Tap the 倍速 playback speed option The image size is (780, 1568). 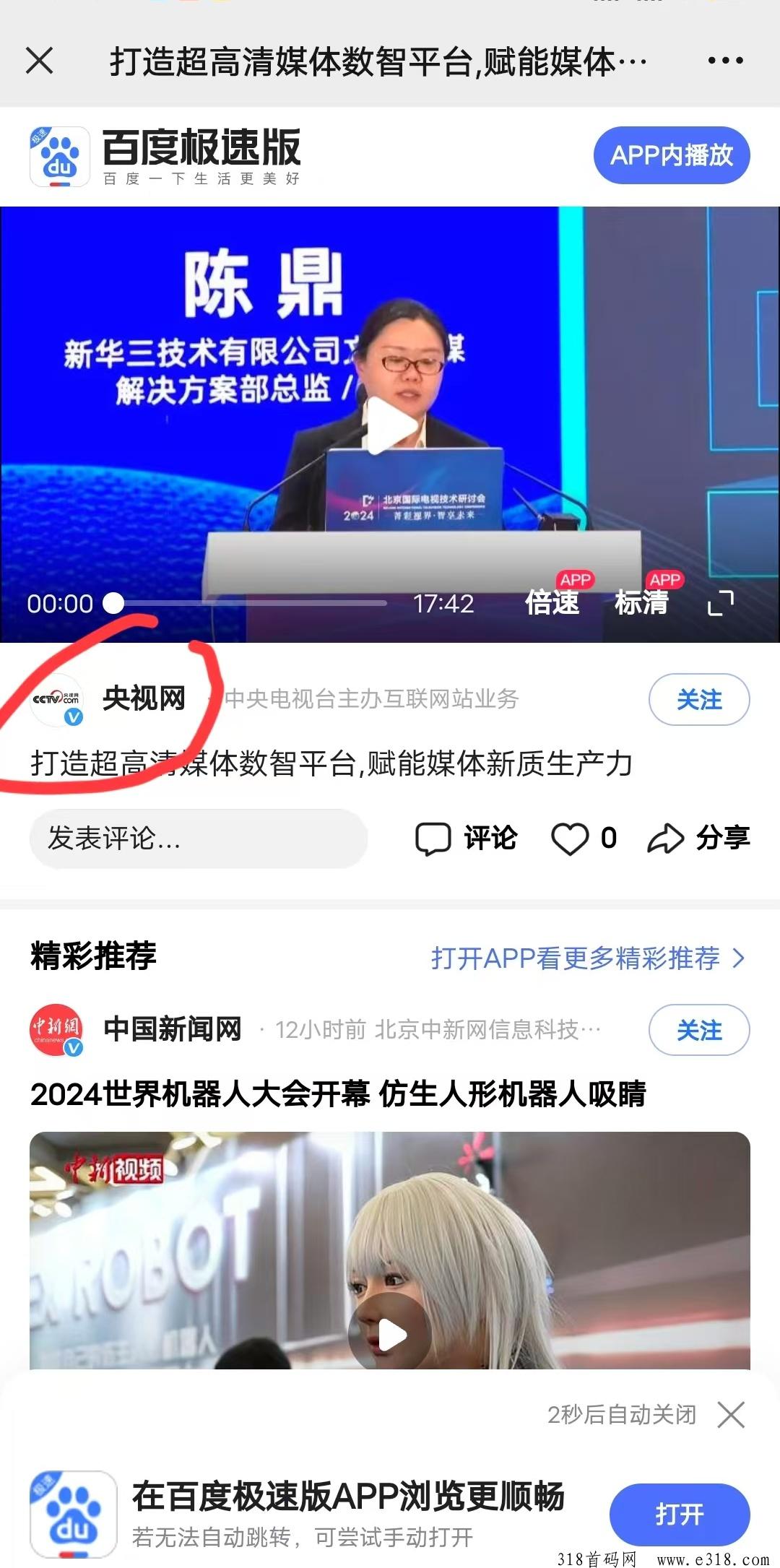[x=552, y=602]
